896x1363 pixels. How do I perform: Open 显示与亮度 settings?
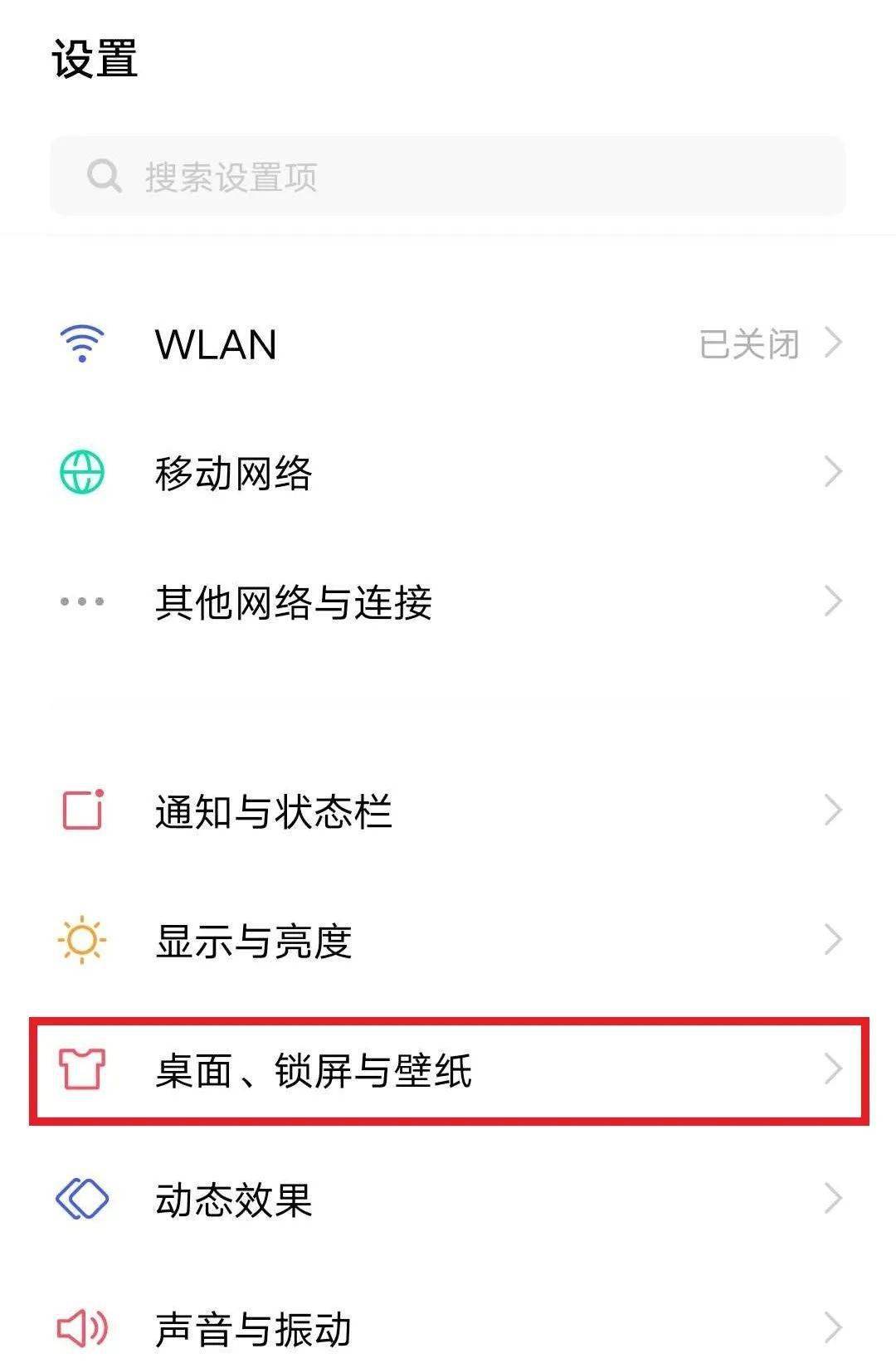[448, 941]
